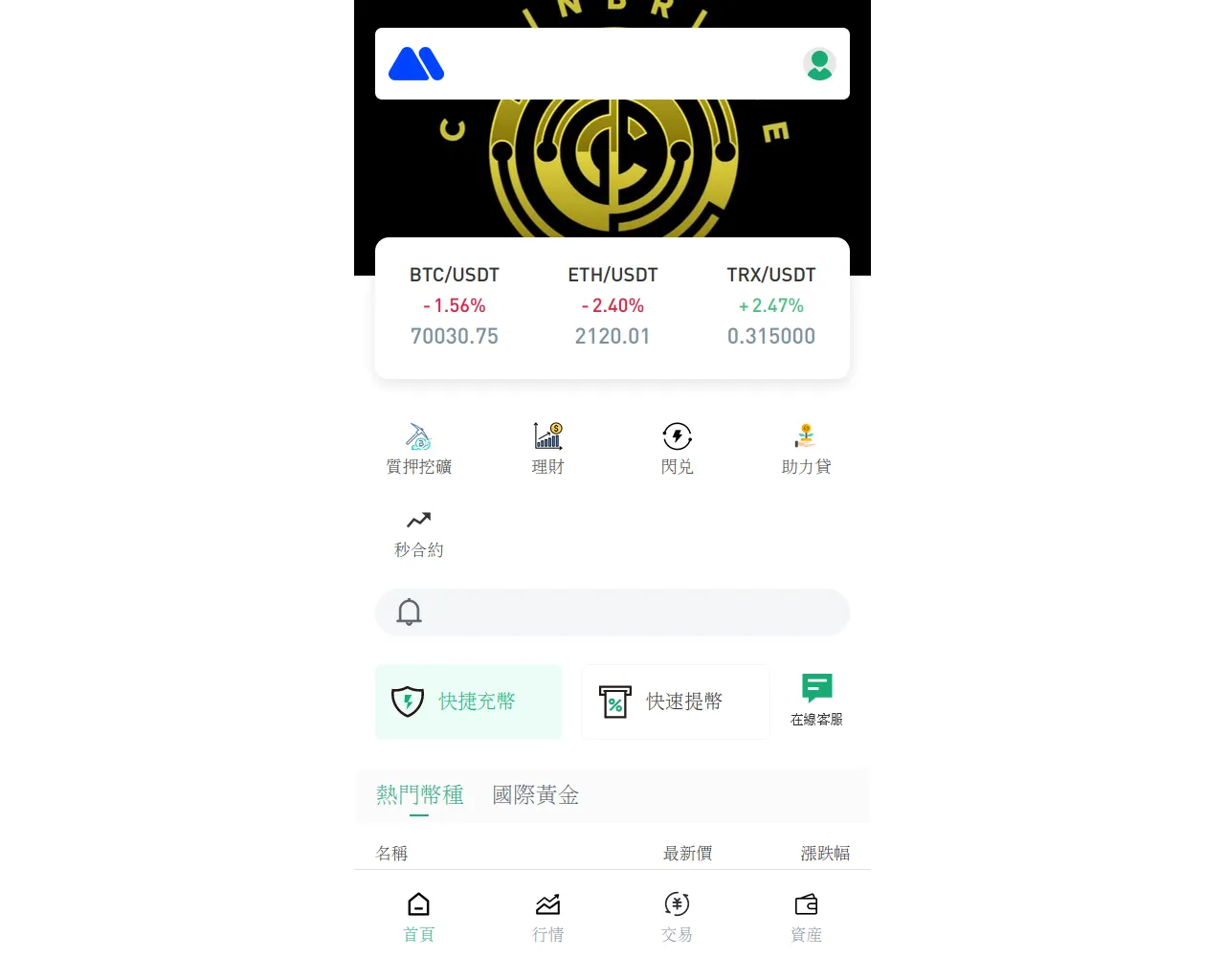Switch to 國際黃金 tab
The width and height of the screenshot is (1225, 980).
click(x=535, y=795)
